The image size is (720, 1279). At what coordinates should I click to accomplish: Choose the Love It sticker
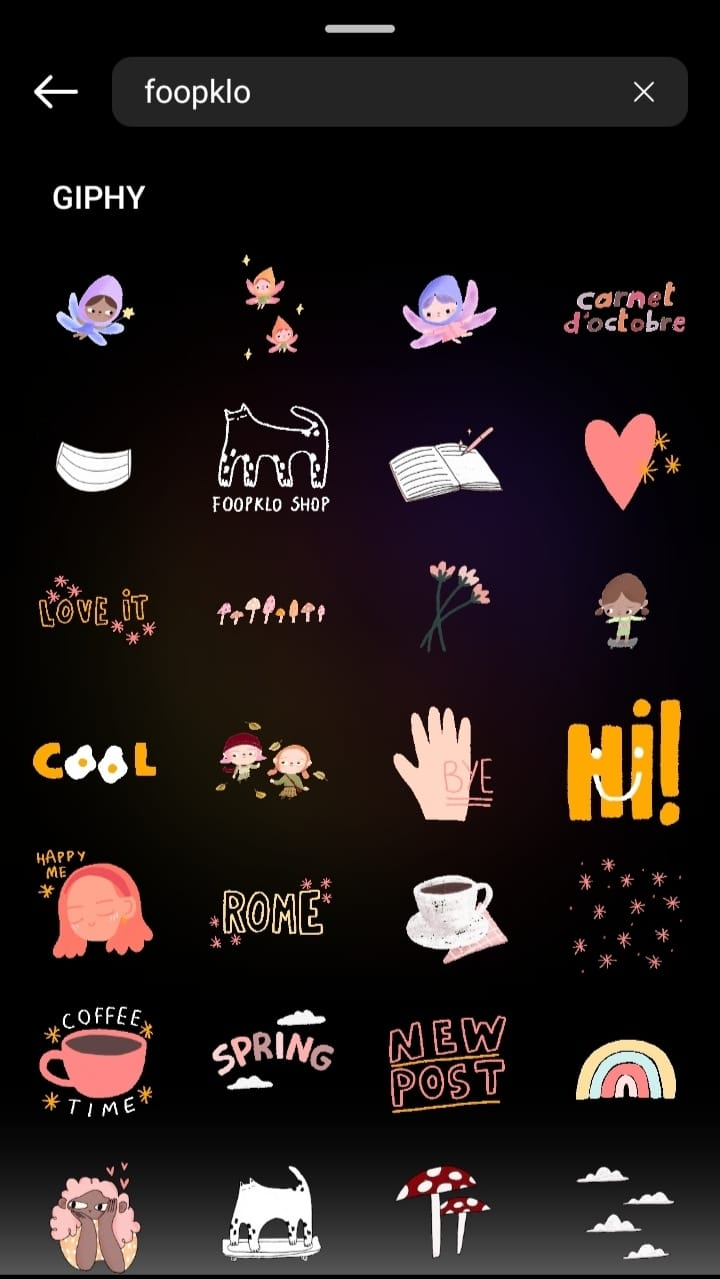pyautogui.click(x=95, y=608)
